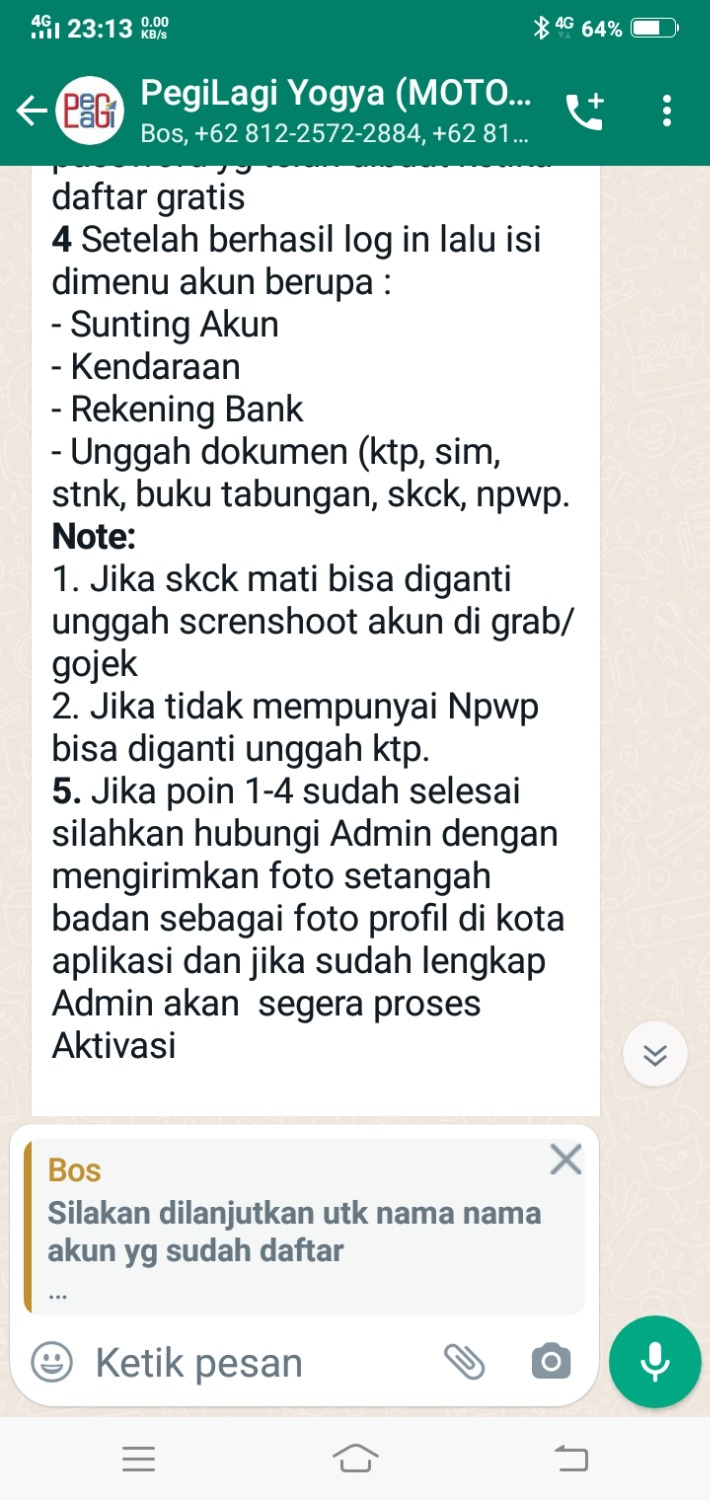Image resolution: width=710 pixels, height=1500 pixels.
Task: Dismiss the quoted reply to Bos
Action: pyautogui.click(x=565, y=1160)
